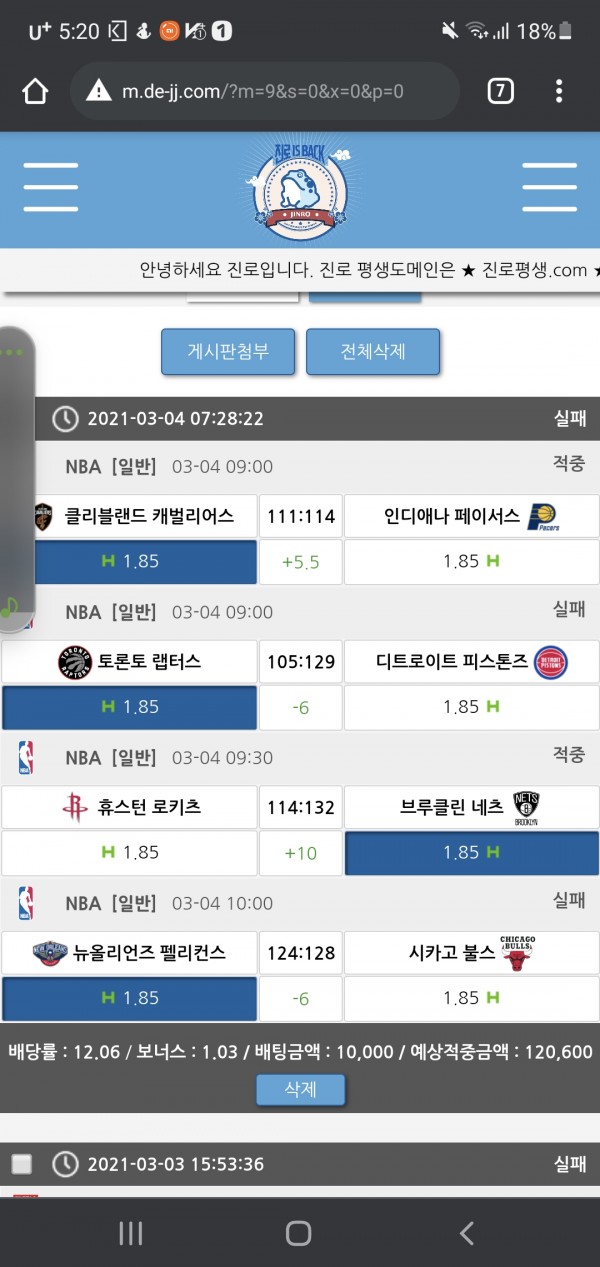Open recent apps from the navigation bar
The width and height of the screenshot is (600, 1267).
pos(131,1233)
